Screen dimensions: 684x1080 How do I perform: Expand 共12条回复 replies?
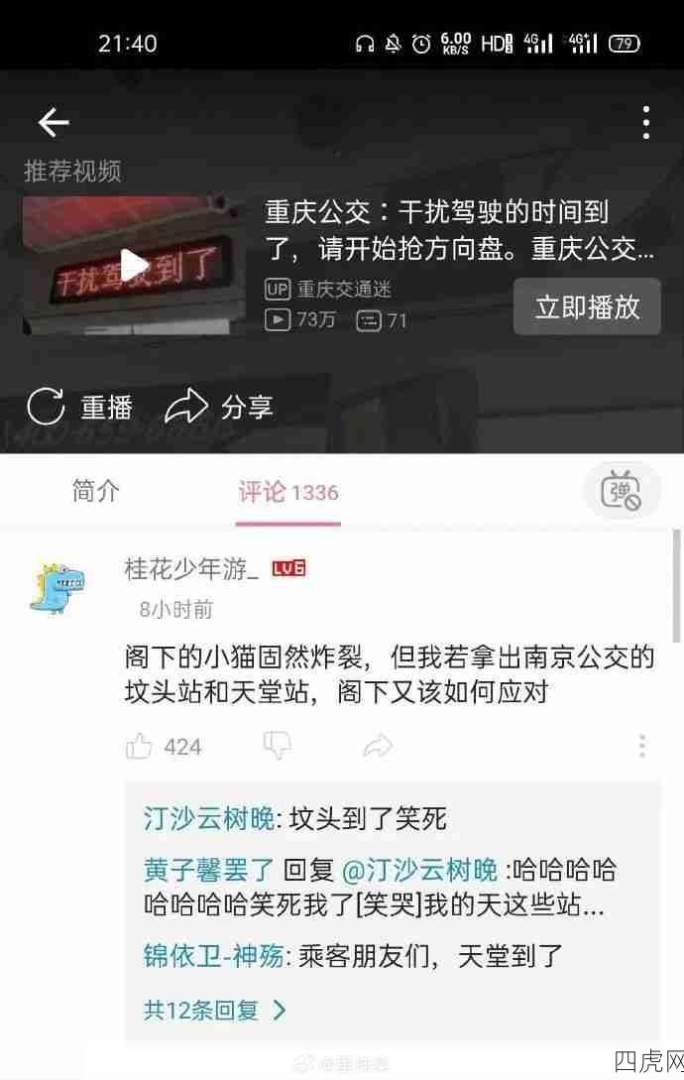tap(215, 1010)
